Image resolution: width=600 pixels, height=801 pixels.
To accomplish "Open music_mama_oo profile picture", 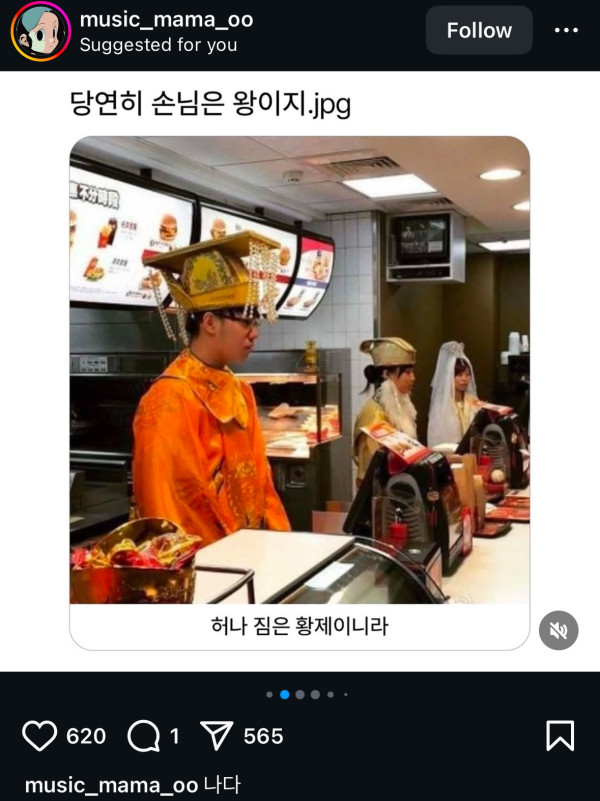I will pos(40,31).
